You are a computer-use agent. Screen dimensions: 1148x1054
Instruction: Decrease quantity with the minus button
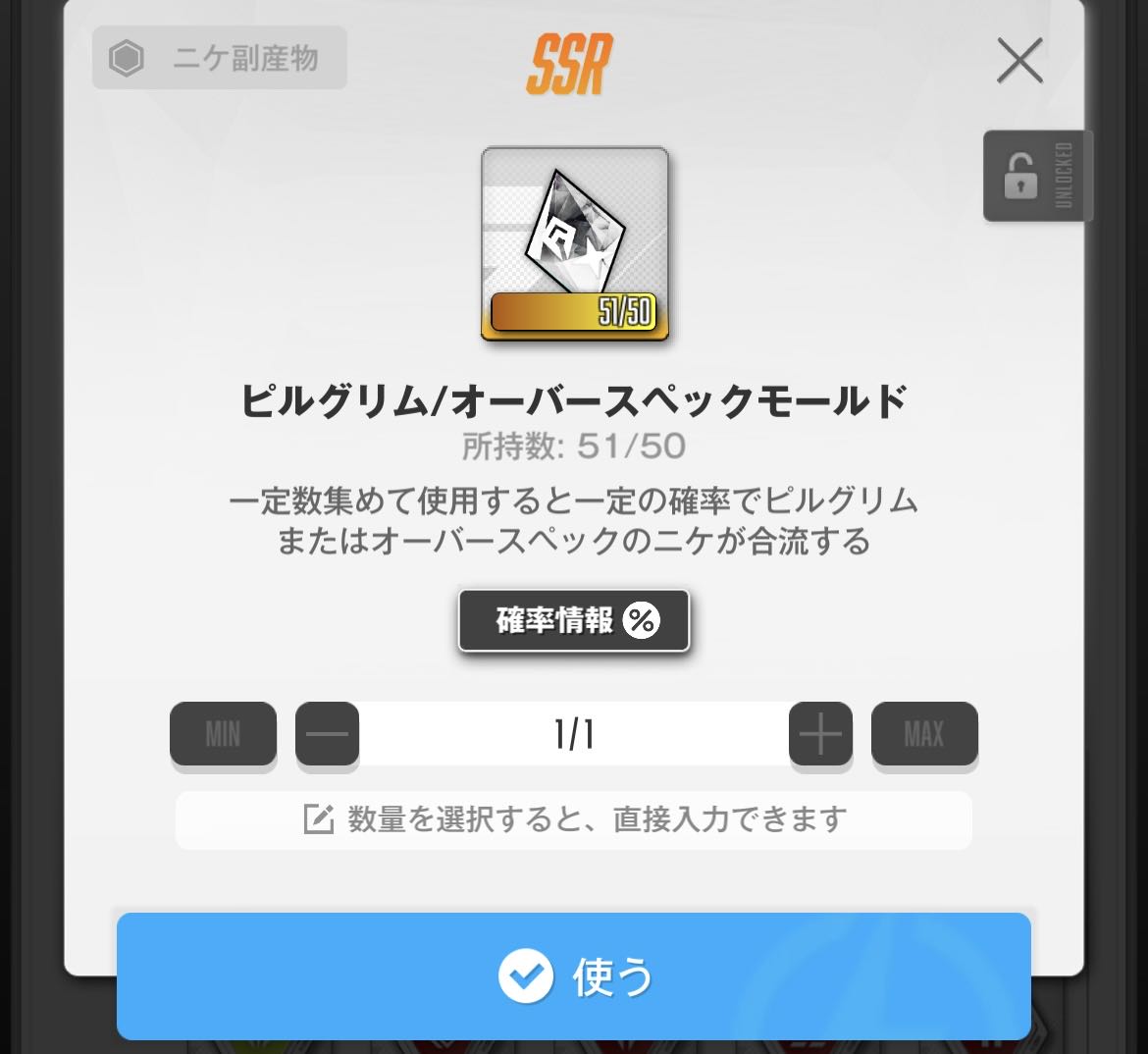click(328, 734)
